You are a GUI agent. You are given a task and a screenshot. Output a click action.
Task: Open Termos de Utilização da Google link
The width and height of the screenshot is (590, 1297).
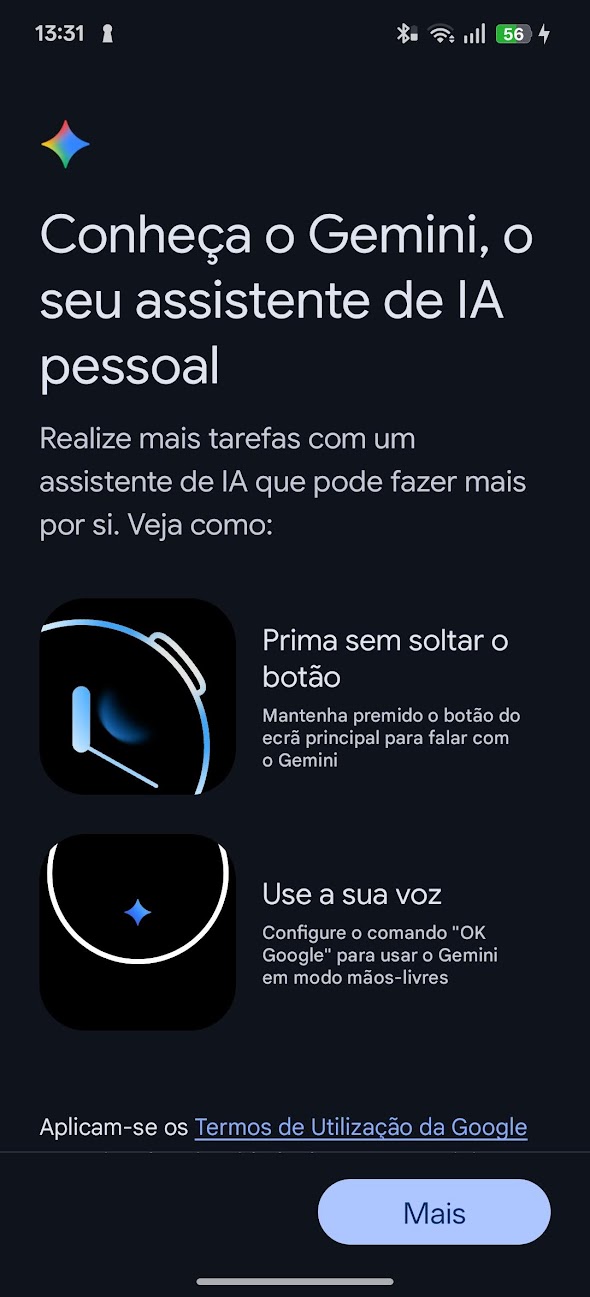360,1127
